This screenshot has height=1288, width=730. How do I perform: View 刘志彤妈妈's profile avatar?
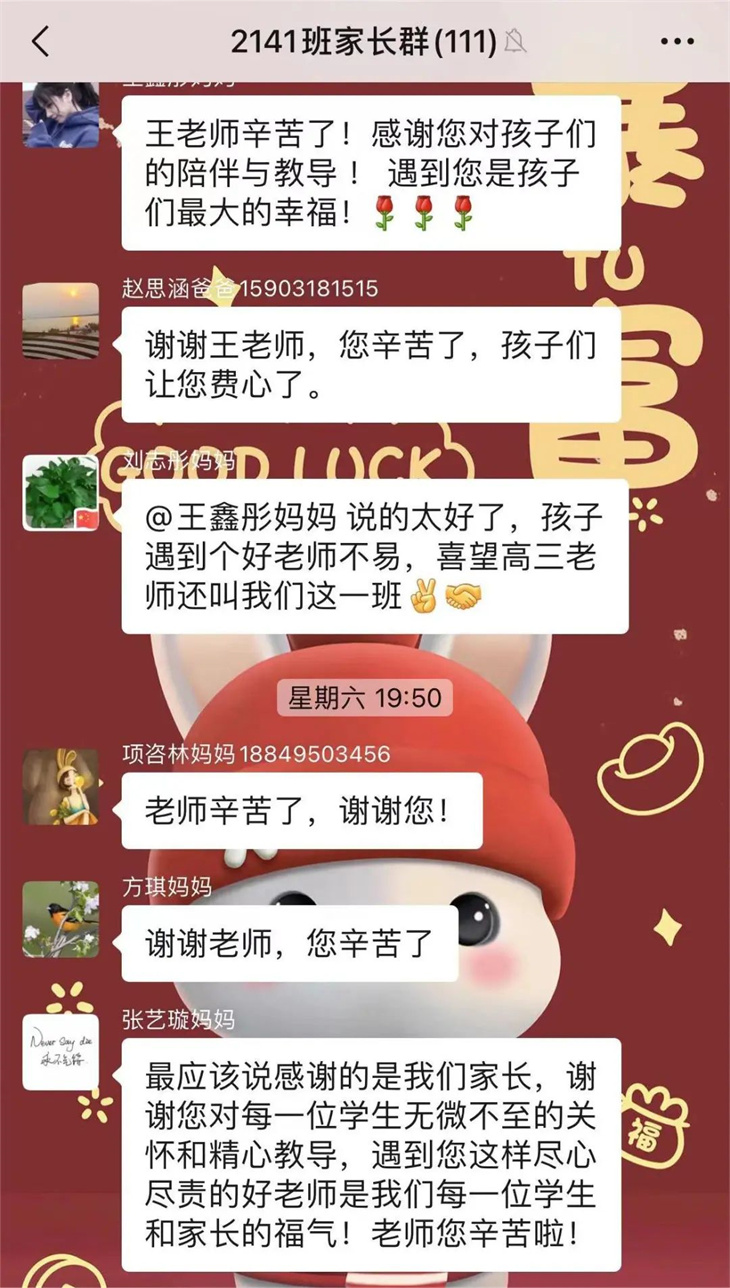pos(61,492)
